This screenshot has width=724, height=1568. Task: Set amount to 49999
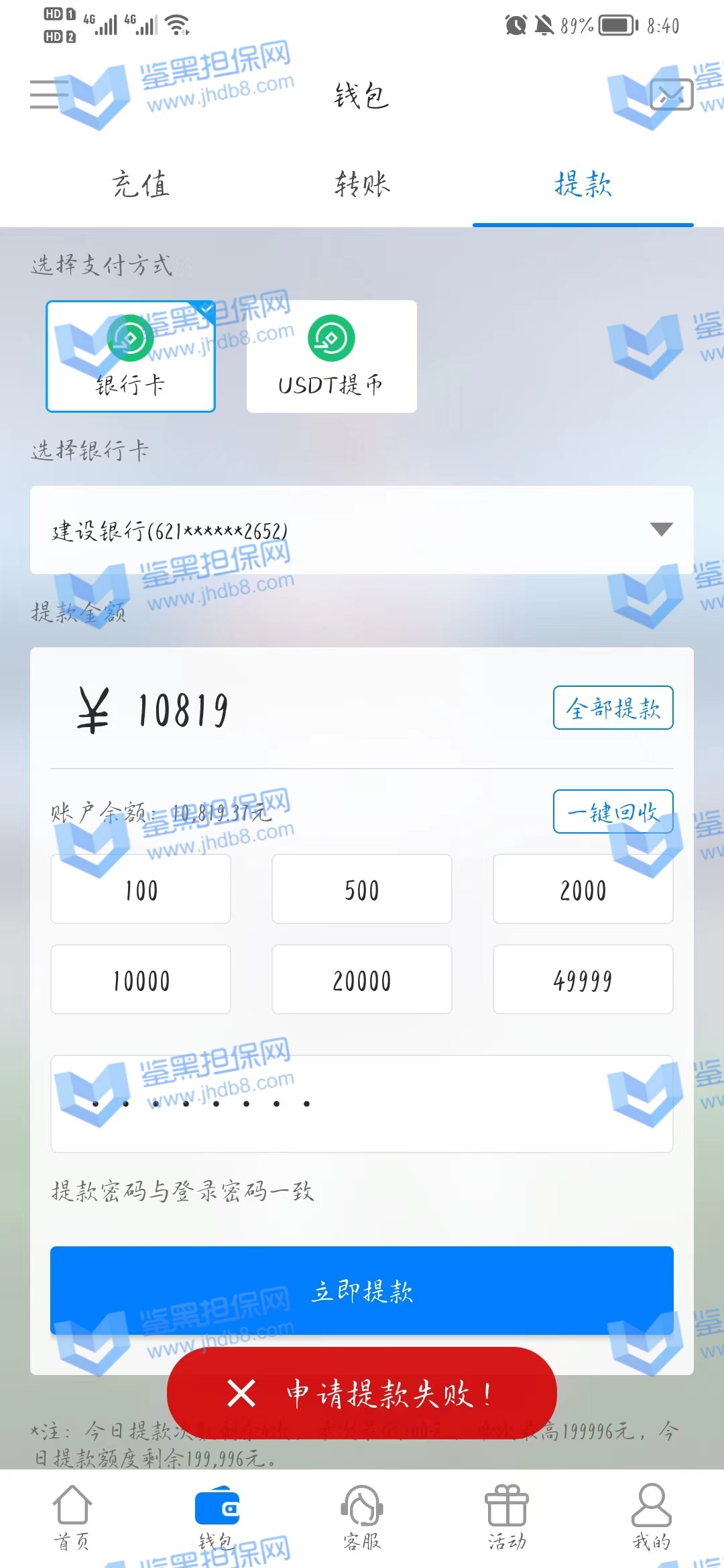(583, 980)
